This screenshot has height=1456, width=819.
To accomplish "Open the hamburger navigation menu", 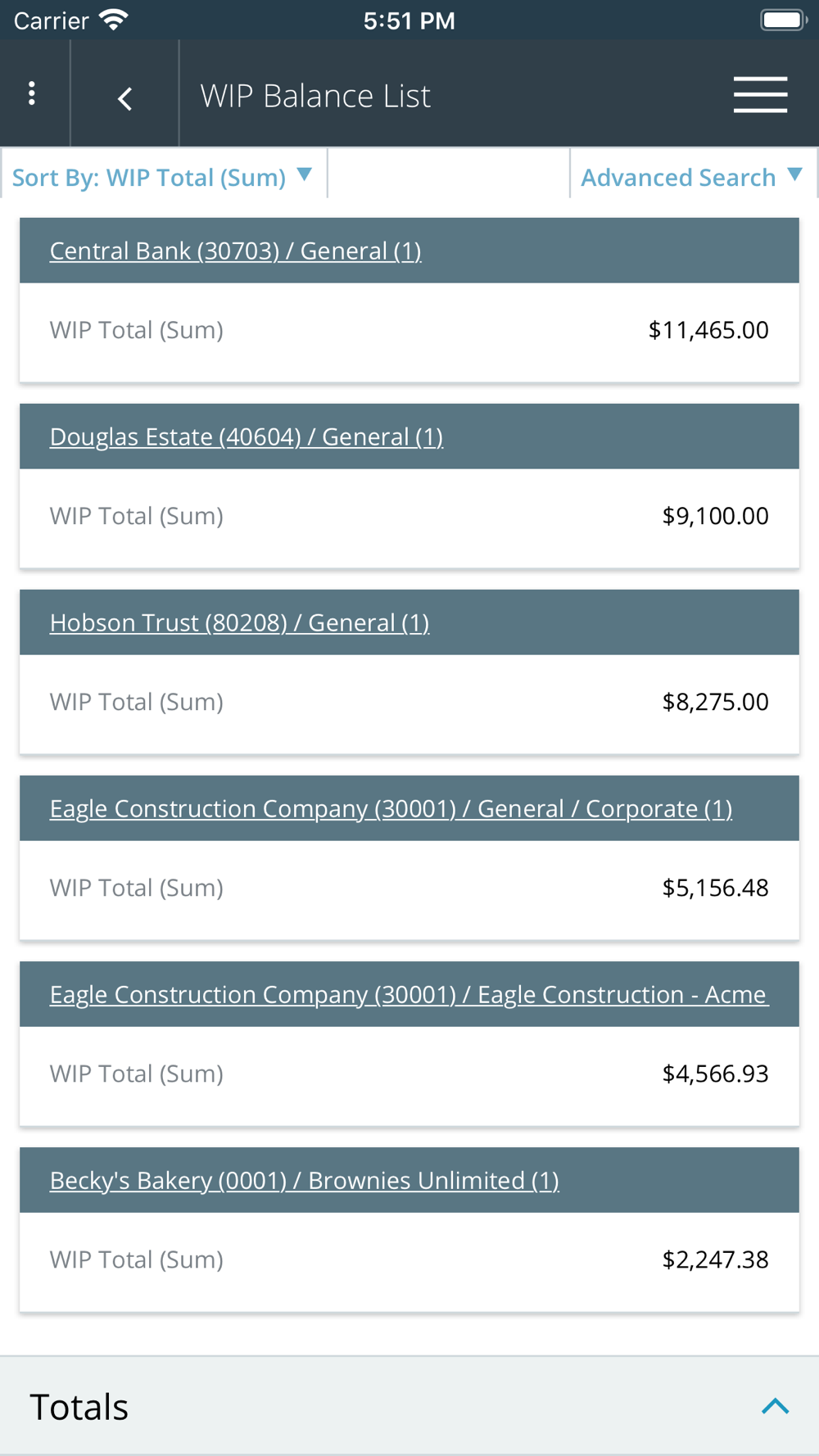I will point(760,95).
